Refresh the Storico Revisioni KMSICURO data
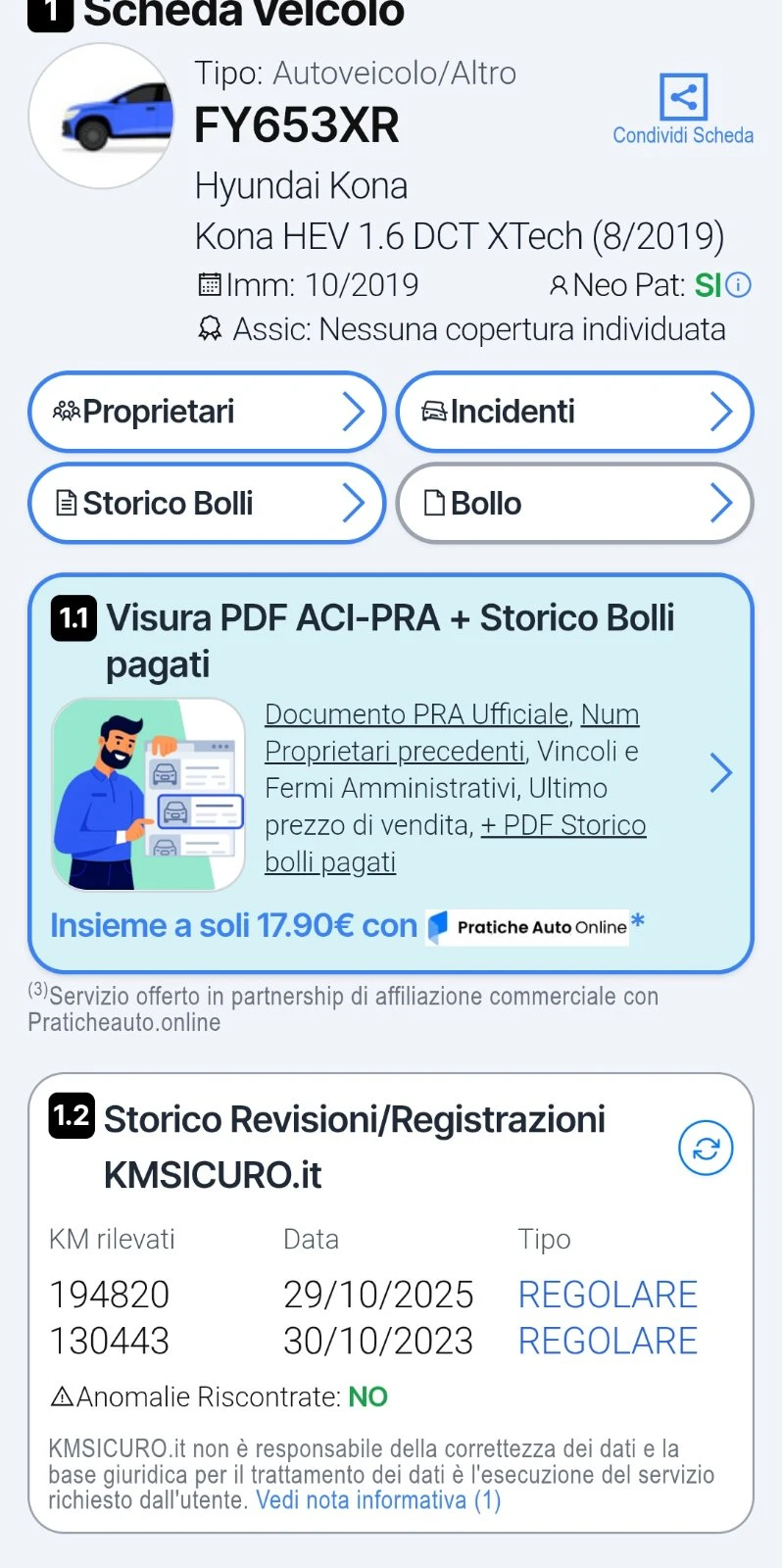Screen dimensions: 782x1568 click(706, 1148)
